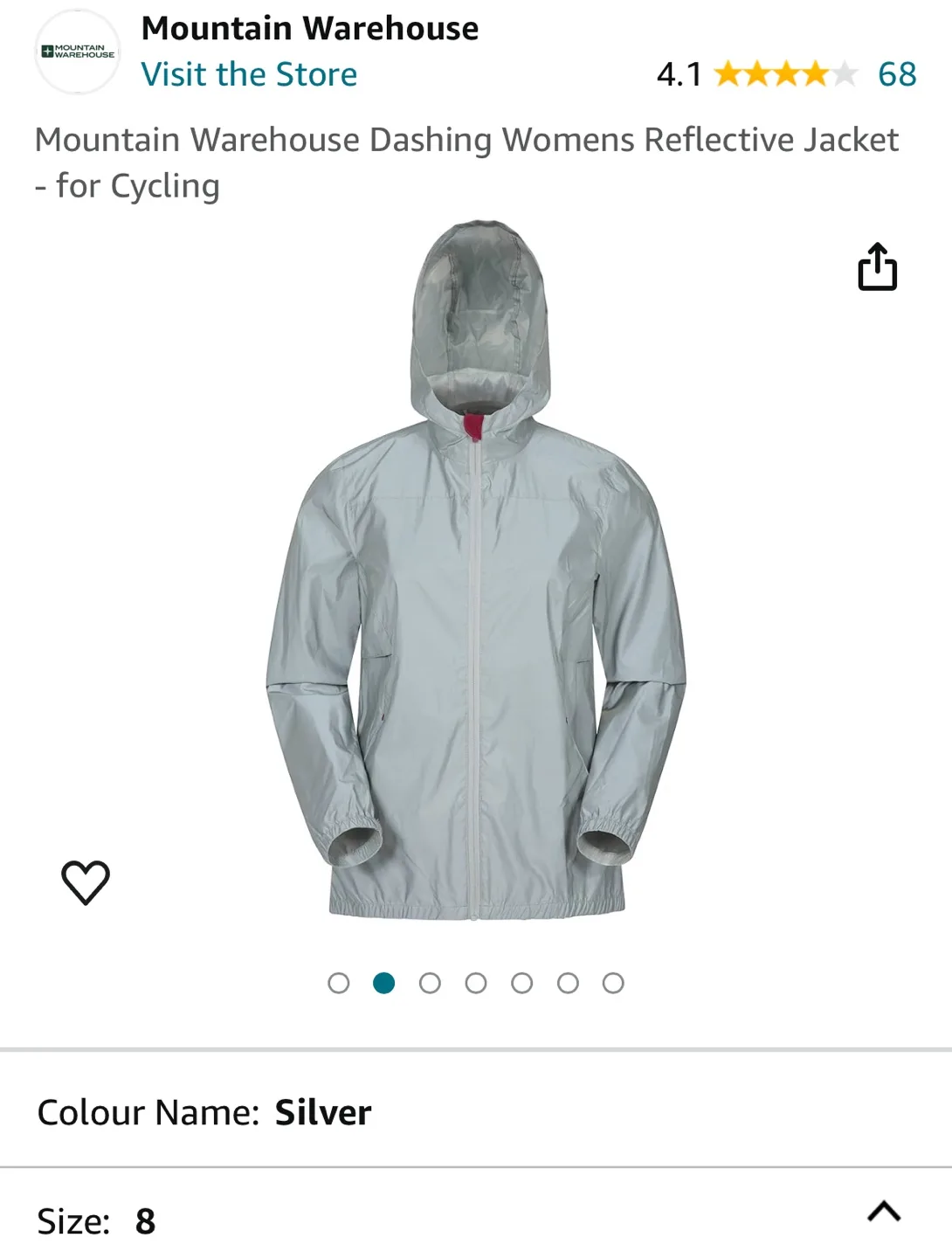This screenshot has height=1258, width=952.
Task: Select the currently active second carousel dot
Action: pos(384,982)
